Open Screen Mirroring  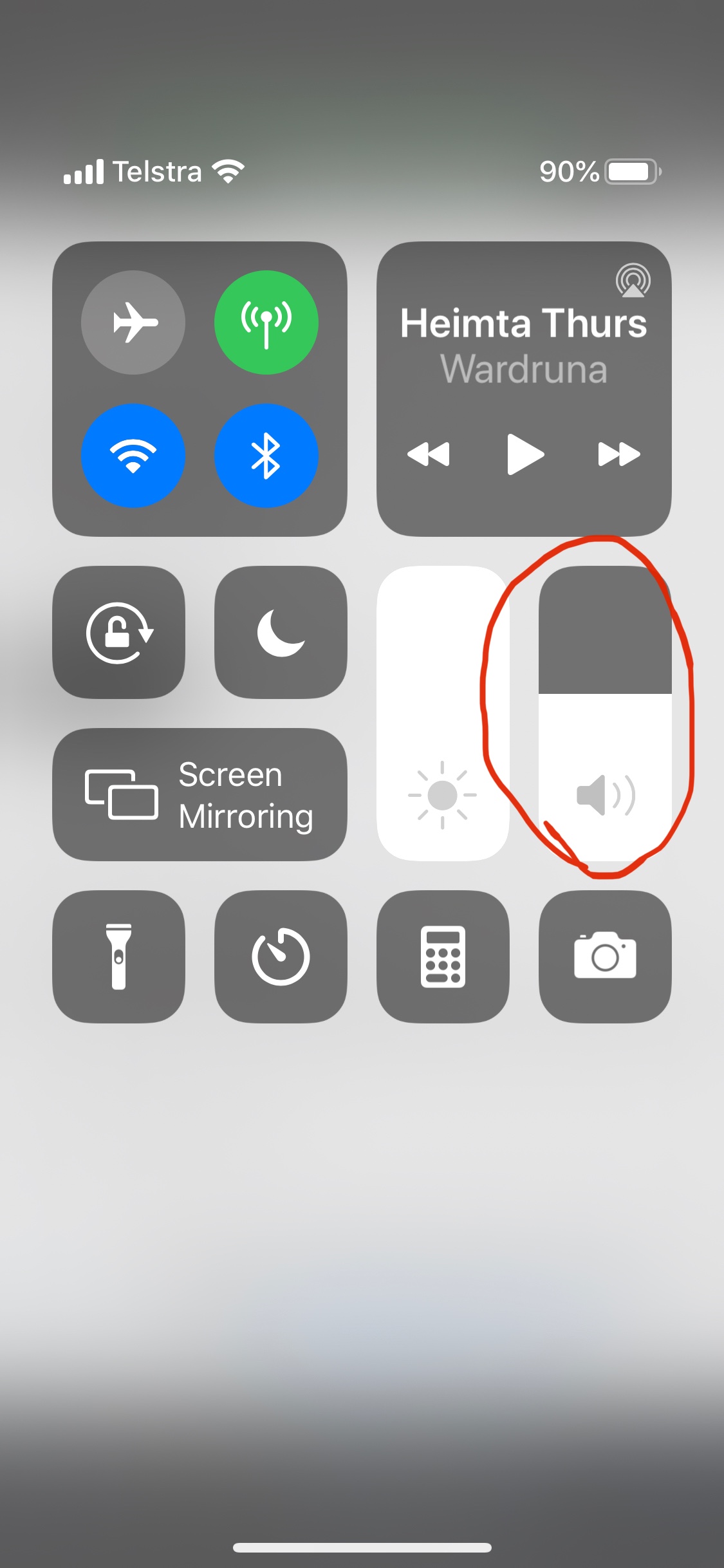coord(200,795)
